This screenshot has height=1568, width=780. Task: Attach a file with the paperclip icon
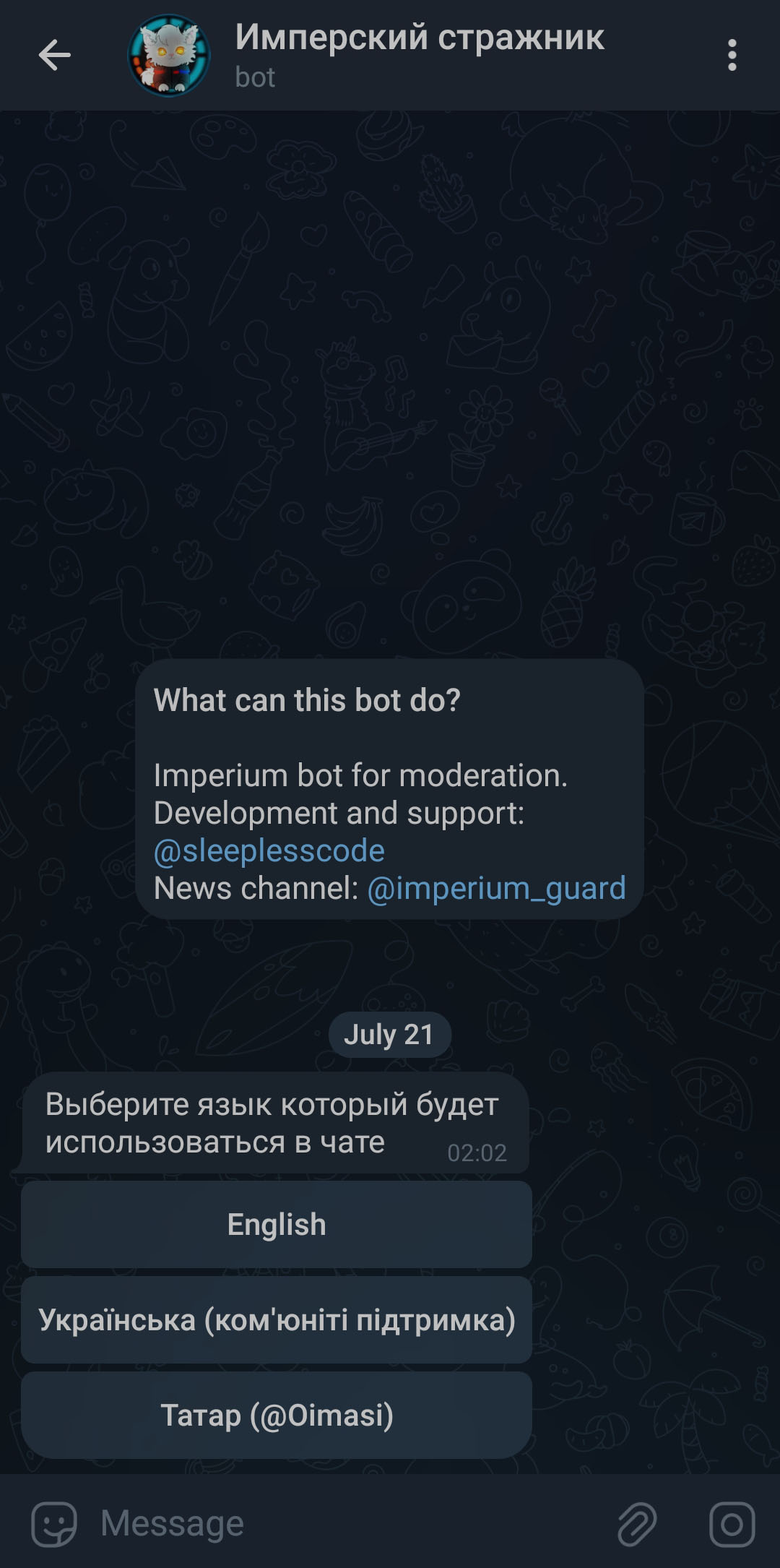tap(637, 1524)
